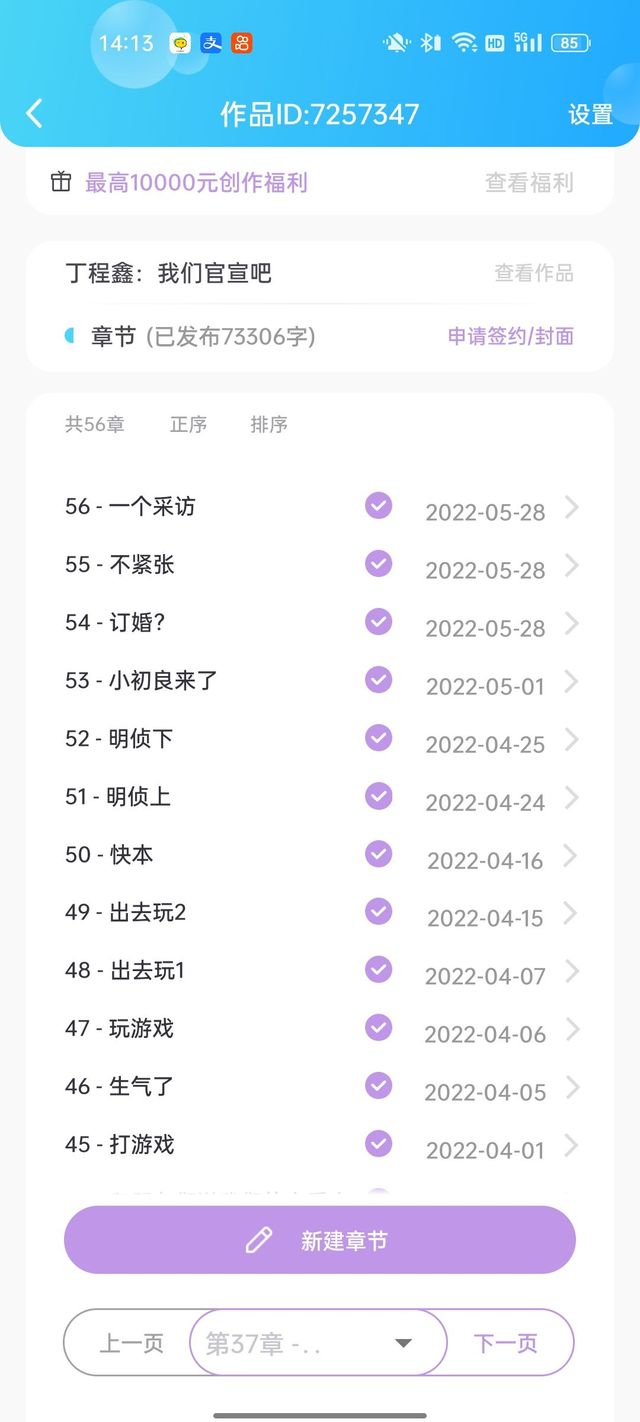Screen dimensions: 640x1422
Task: Create a new chapter with 新建章节
Action: click(320, 1240)
